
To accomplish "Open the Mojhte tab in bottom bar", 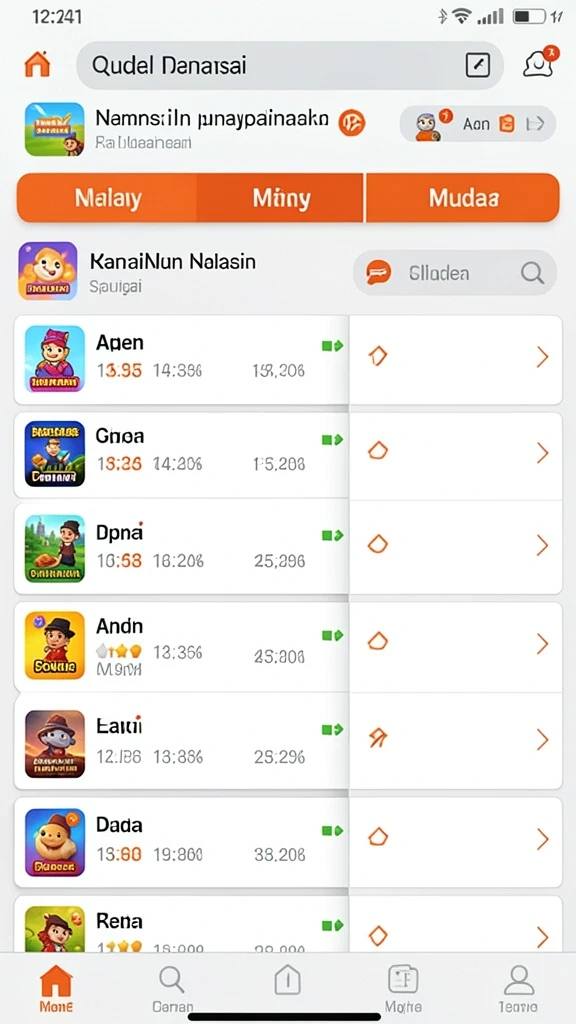I will point(403,988).
